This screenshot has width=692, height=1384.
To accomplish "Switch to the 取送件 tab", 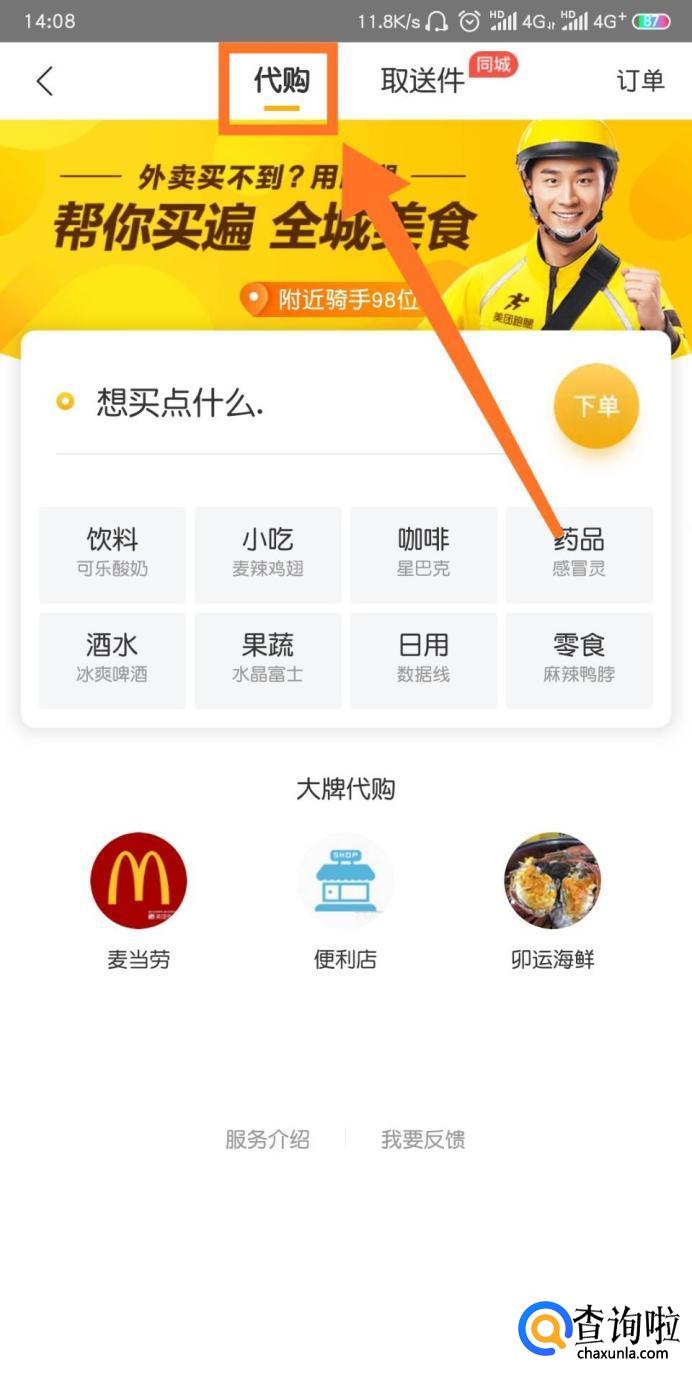I will 423,81.
